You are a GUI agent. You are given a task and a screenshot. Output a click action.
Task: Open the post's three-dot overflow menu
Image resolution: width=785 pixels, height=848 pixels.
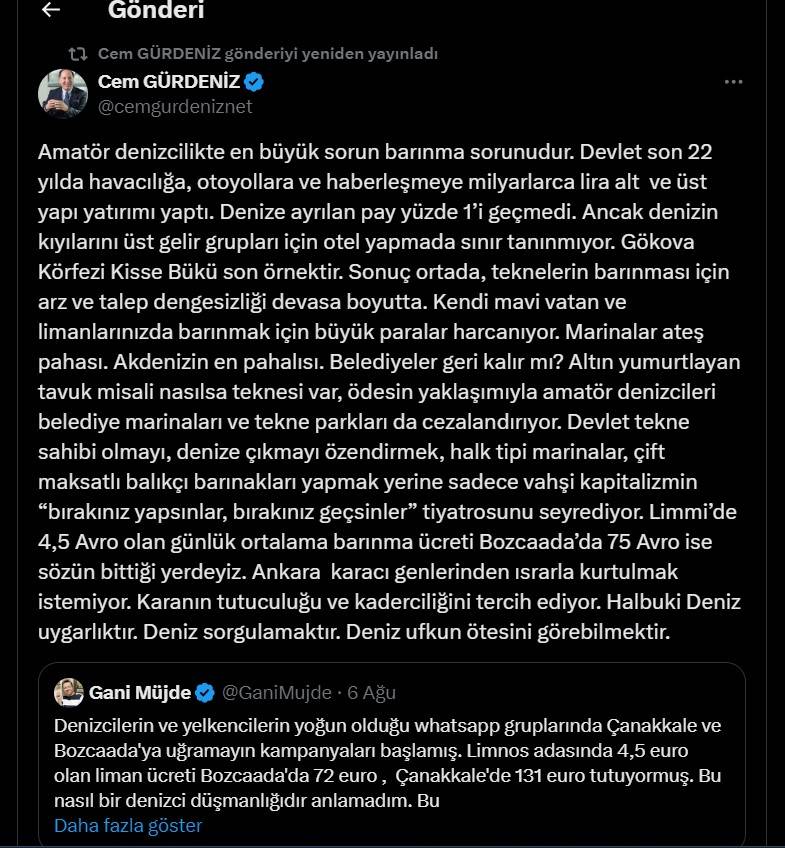pyautogui.click(x=733, y=82)
